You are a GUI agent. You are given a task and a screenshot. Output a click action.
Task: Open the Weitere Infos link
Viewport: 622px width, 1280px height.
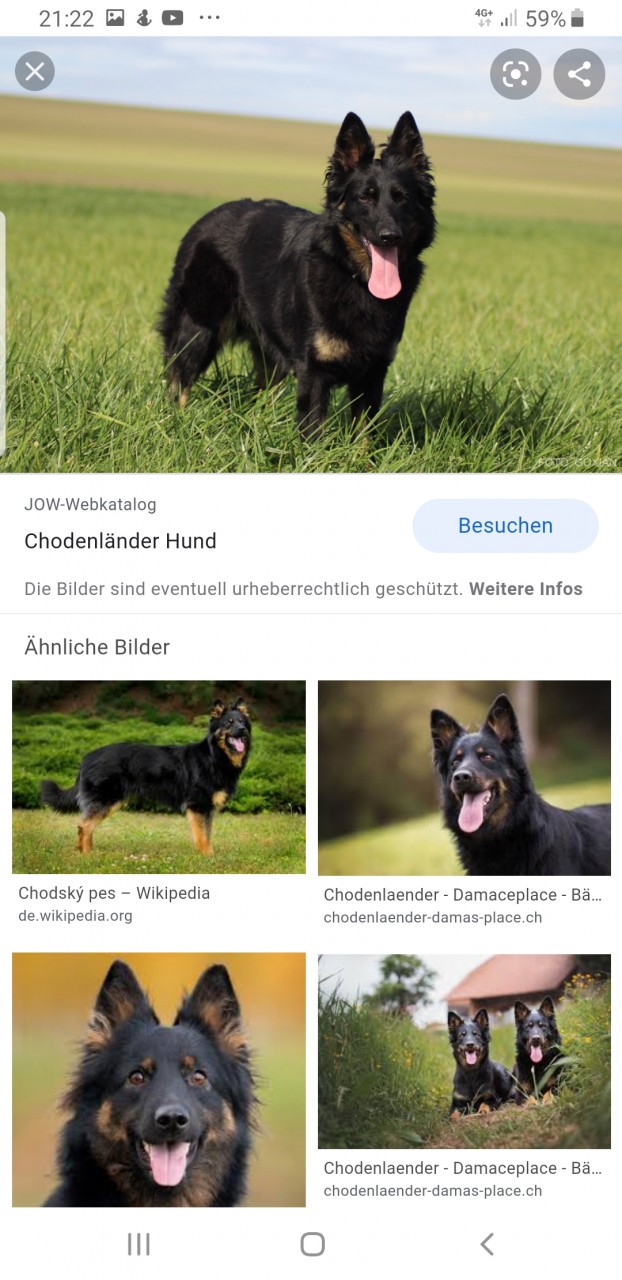525,589
